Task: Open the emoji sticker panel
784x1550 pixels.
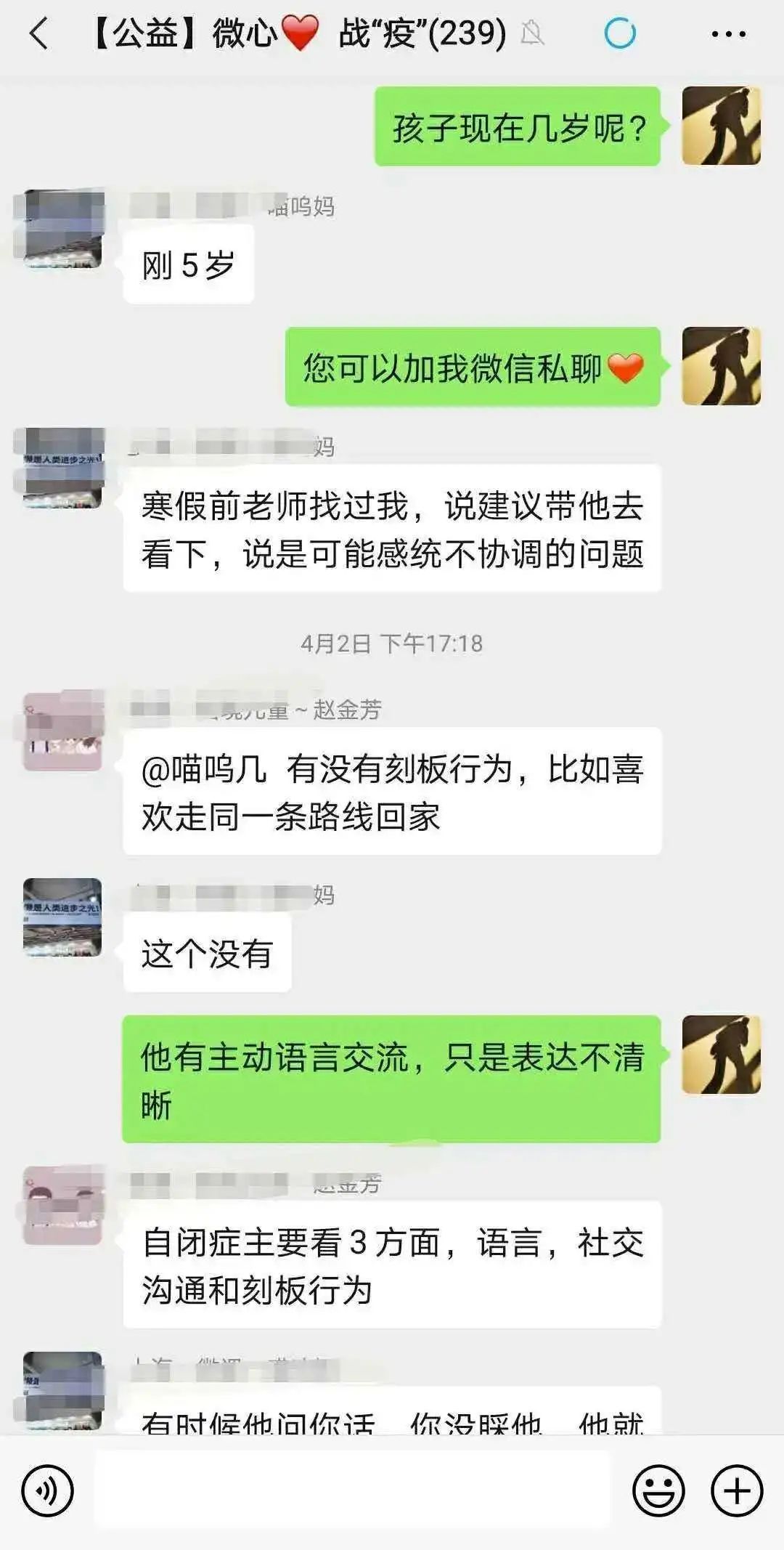Action: point(658,1491)
